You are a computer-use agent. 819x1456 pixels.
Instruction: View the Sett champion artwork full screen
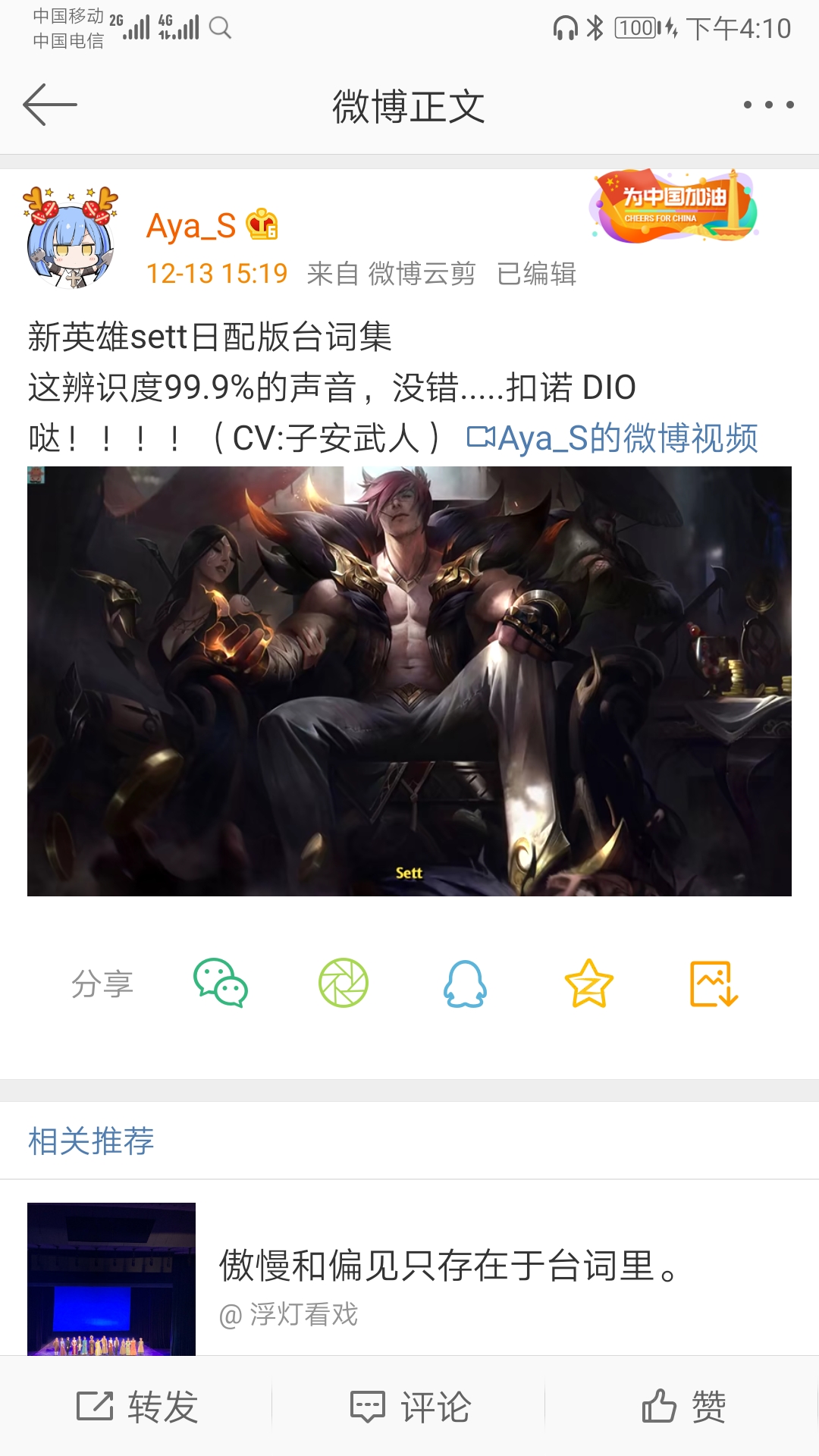tap(409, 682)
